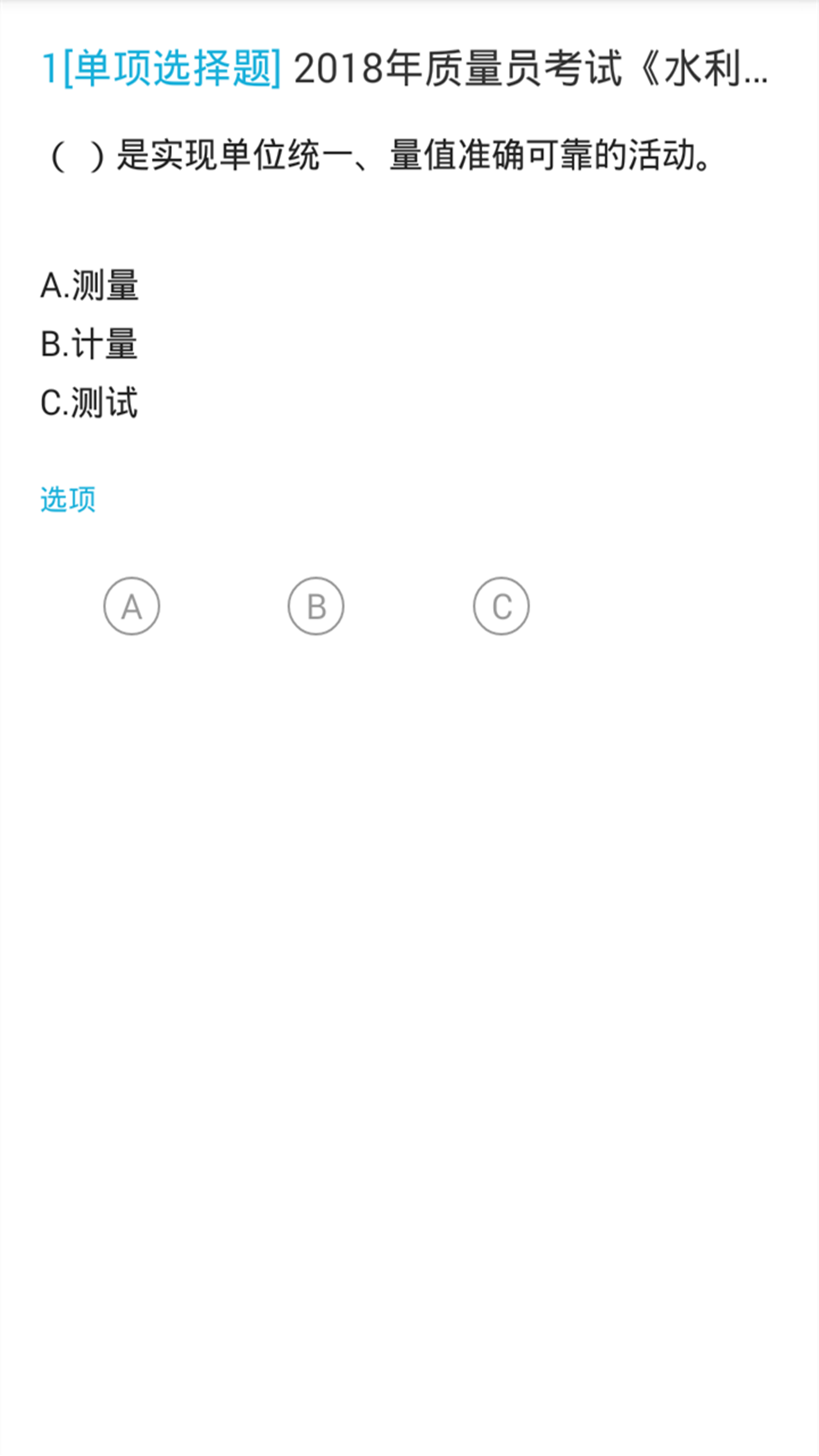Choose option B as your answer
This screenshot has height=1456, width=819.
coord(316,605)
